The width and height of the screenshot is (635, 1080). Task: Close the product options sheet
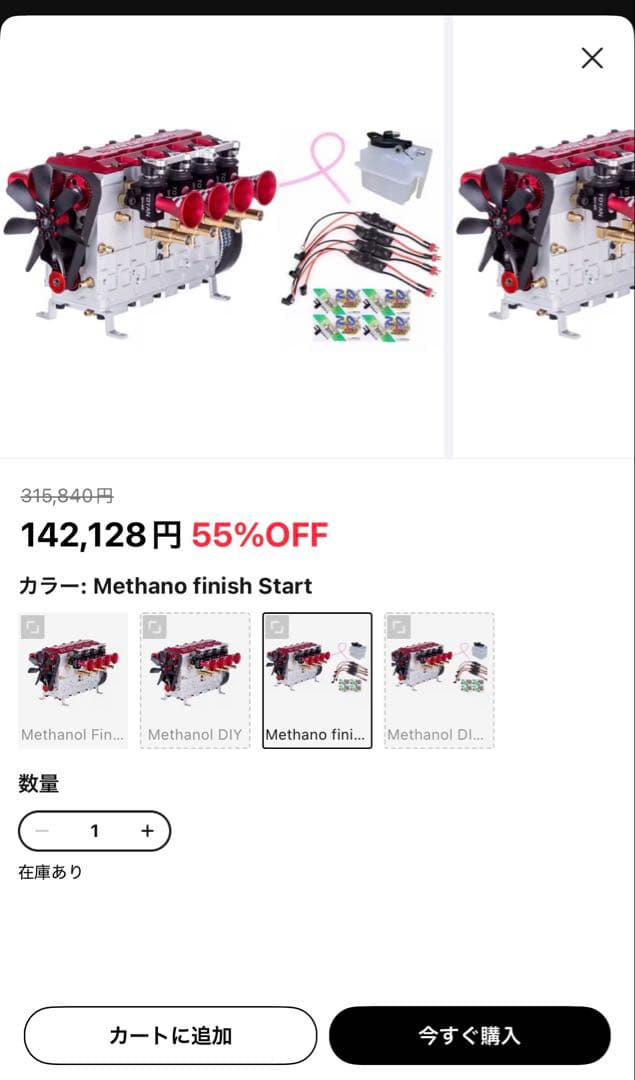(x=592, y=58)
